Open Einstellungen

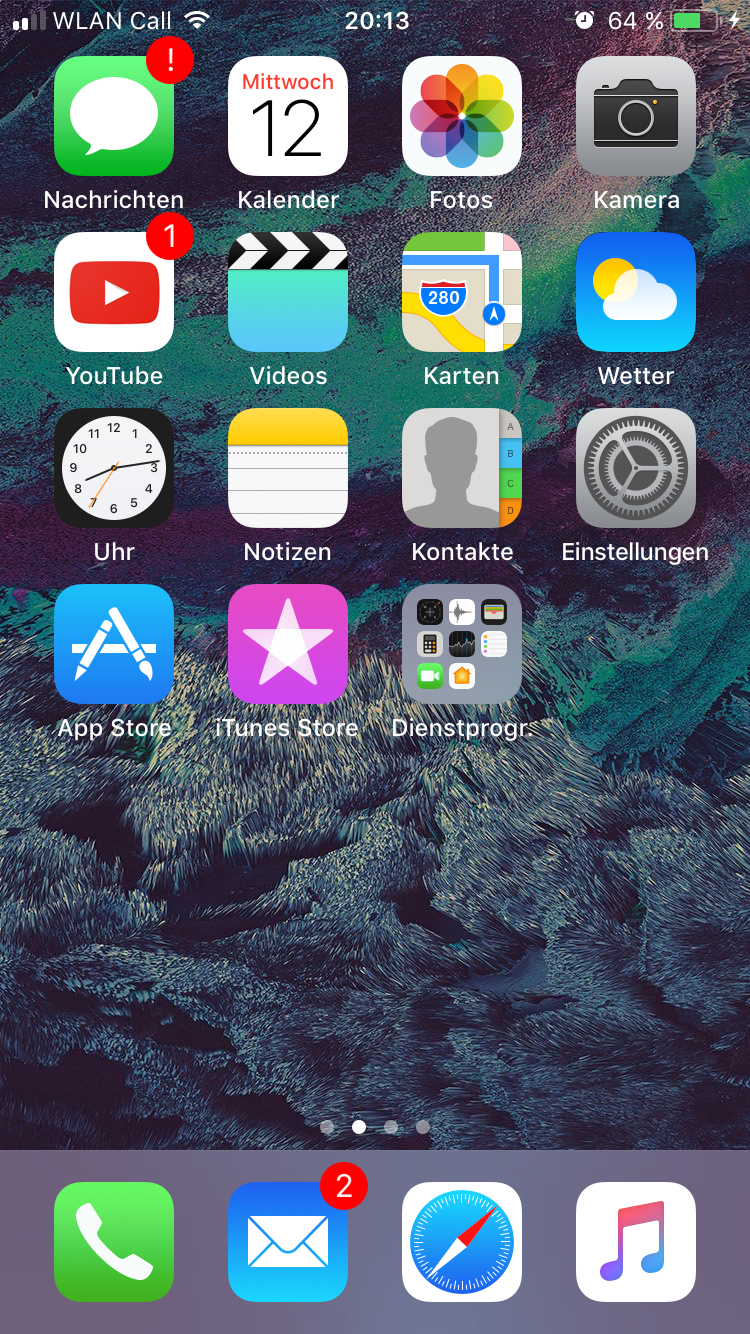(636, 468)
